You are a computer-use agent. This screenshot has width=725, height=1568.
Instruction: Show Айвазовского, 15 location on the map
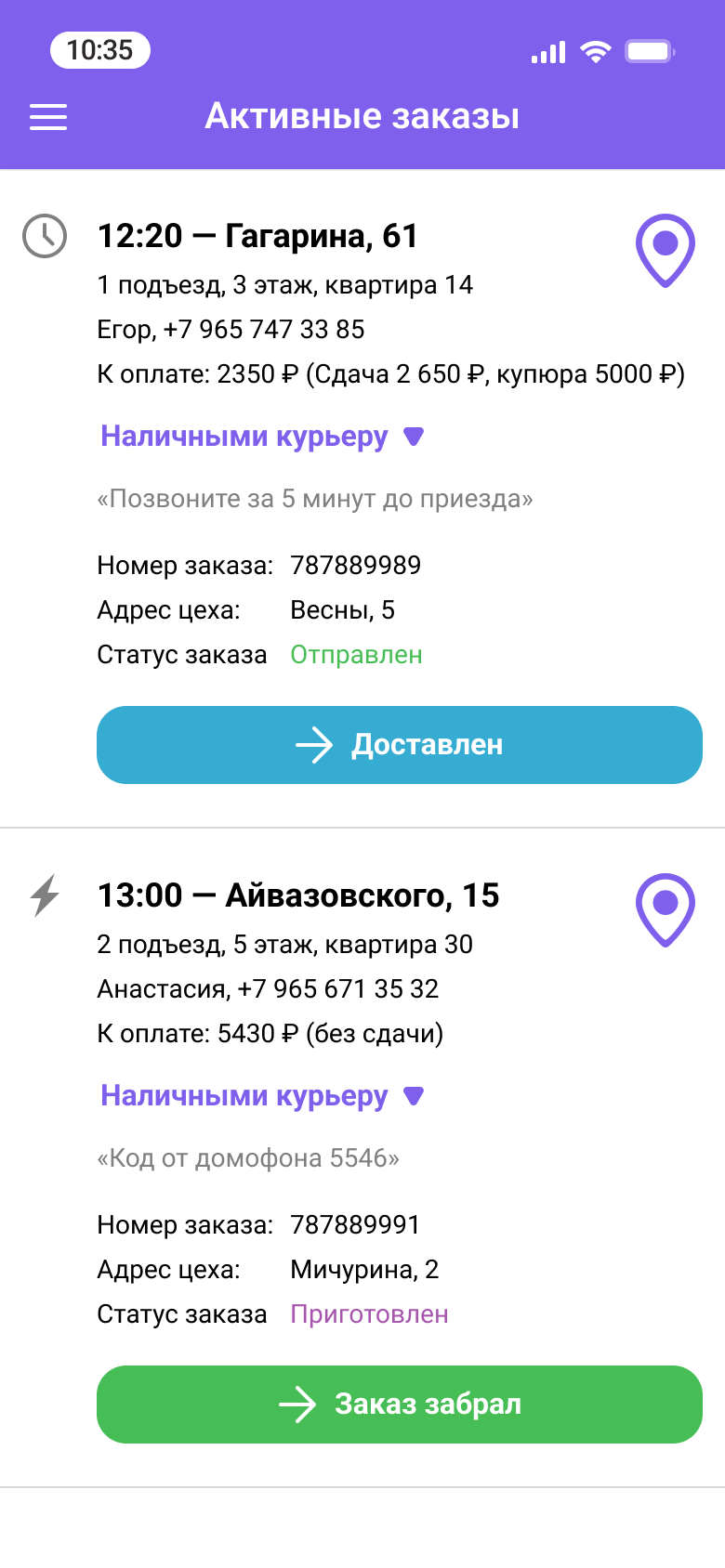[665, 908]
